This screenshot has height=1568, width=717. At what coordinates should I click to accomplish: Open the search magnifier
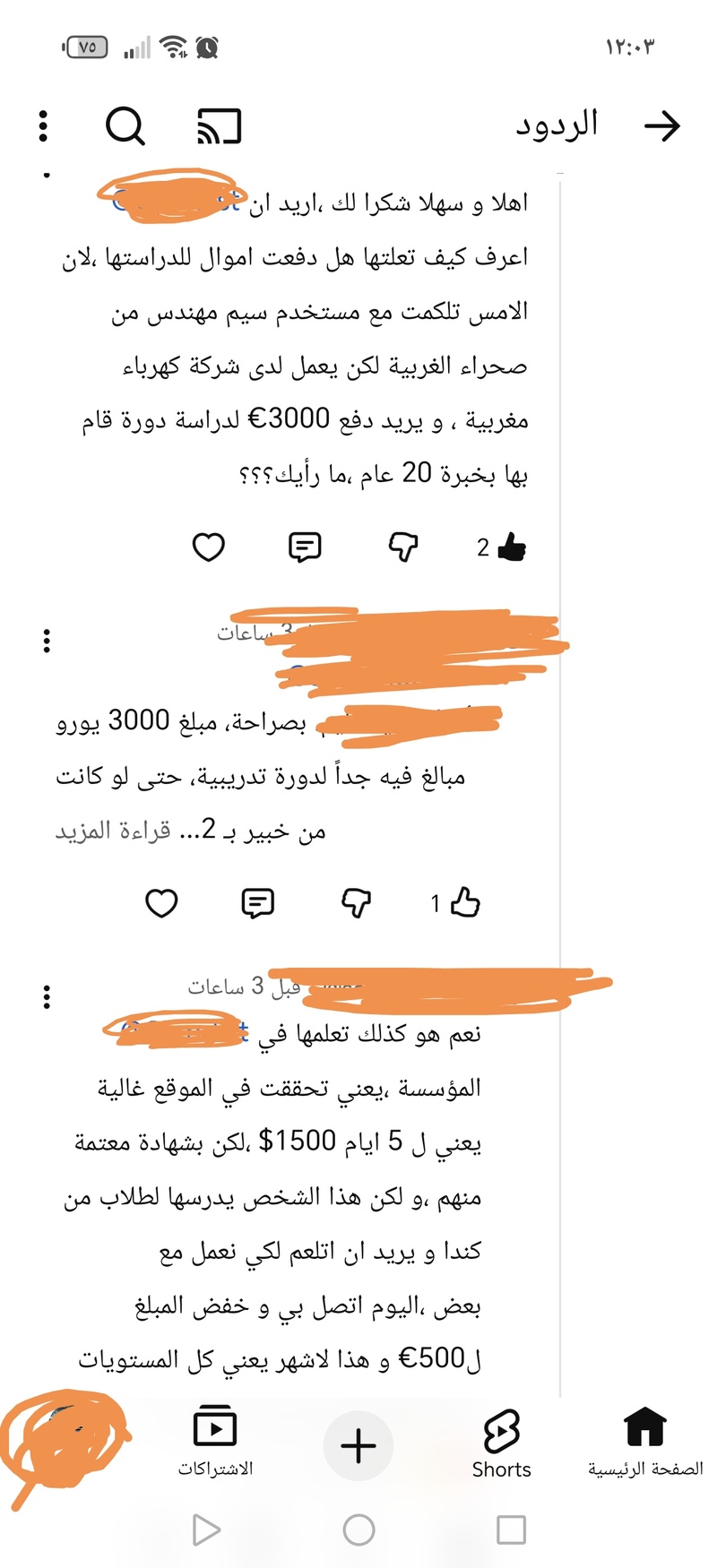125,126
